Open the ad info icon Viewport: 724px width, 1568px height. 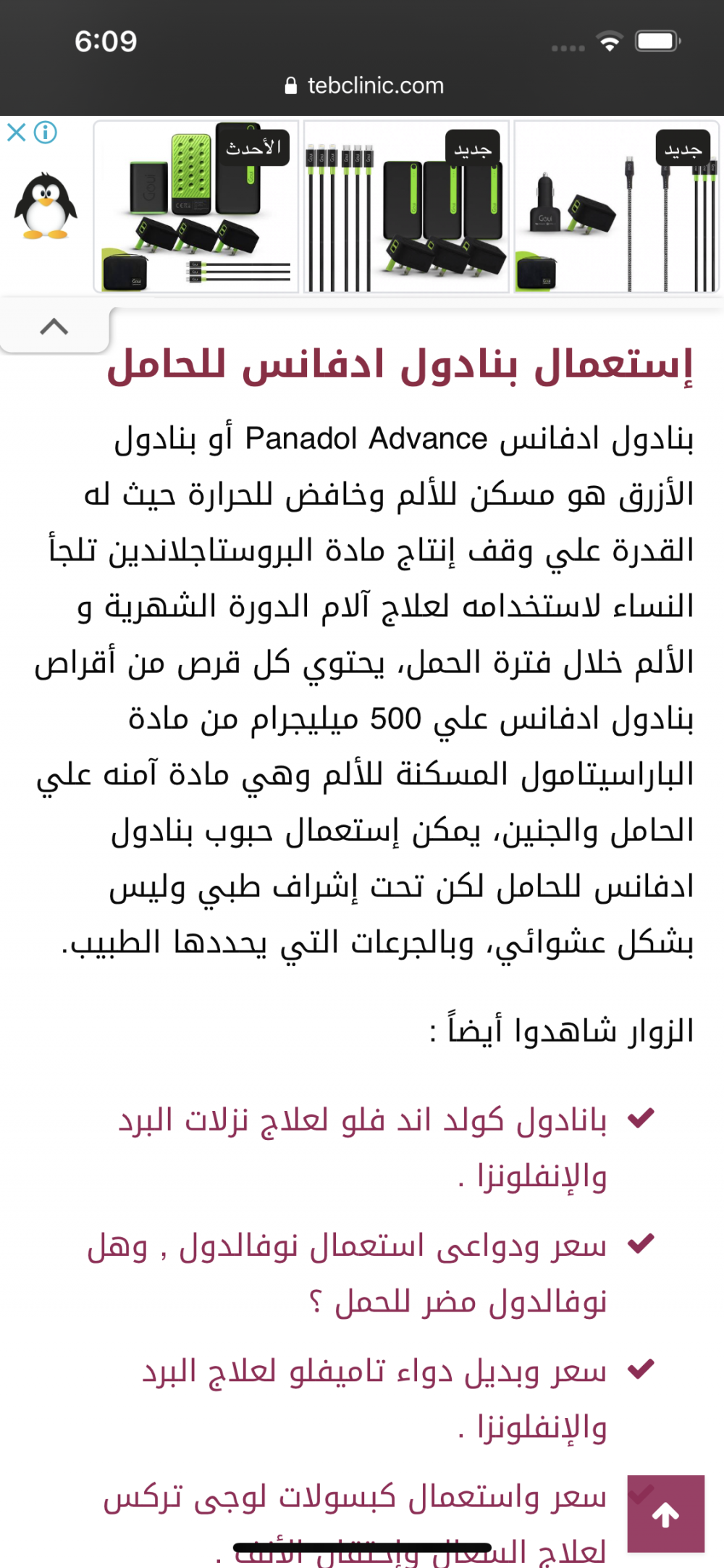(x=46, y=133)
